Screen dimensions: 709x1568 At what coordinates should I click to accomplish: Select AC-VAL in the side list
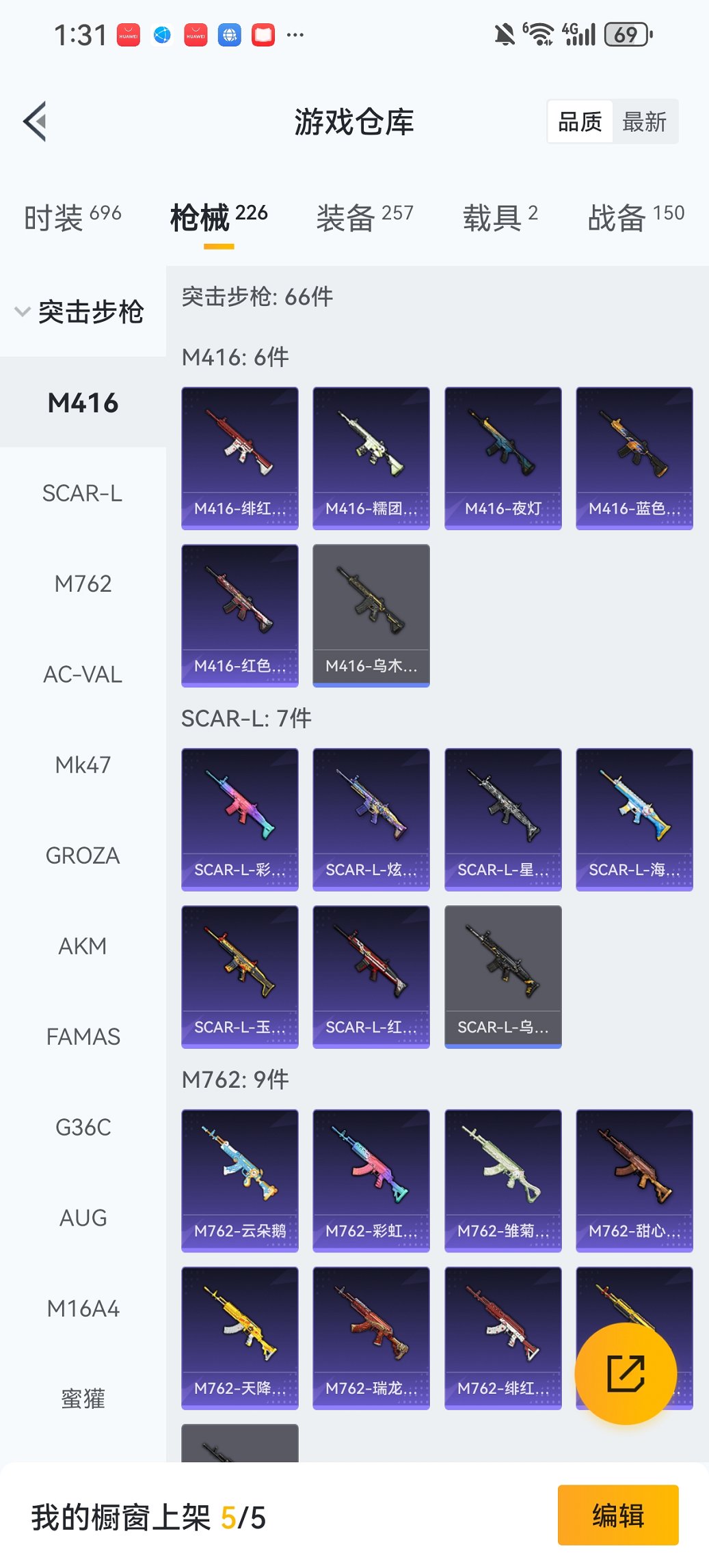click(83, 674)
